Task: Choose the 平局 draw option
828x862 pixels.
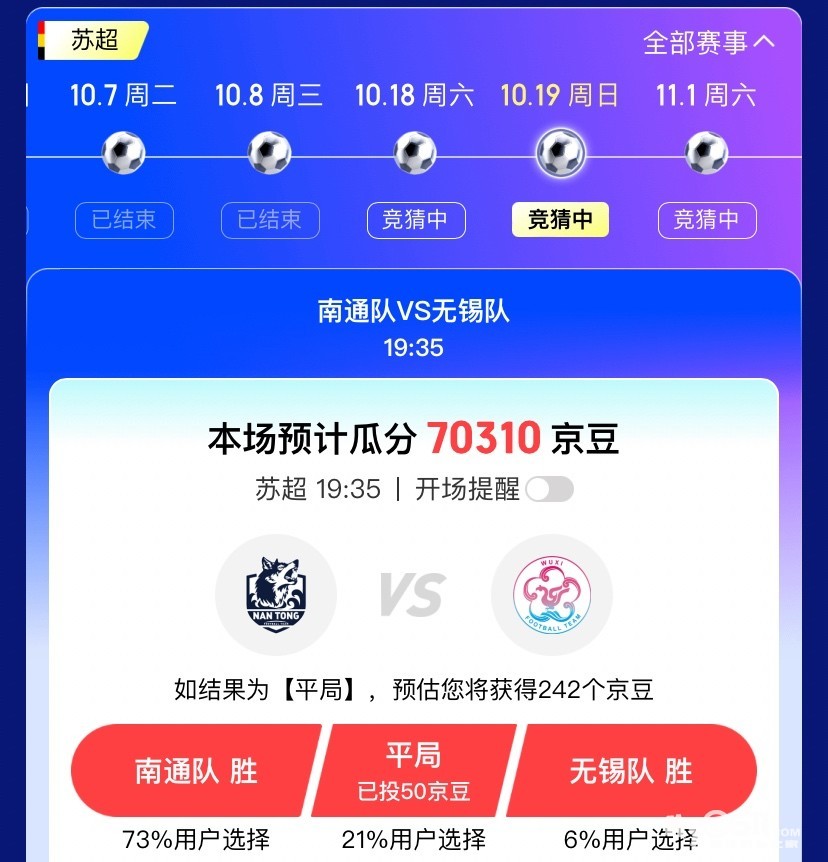Action: [x=414, y=771]
